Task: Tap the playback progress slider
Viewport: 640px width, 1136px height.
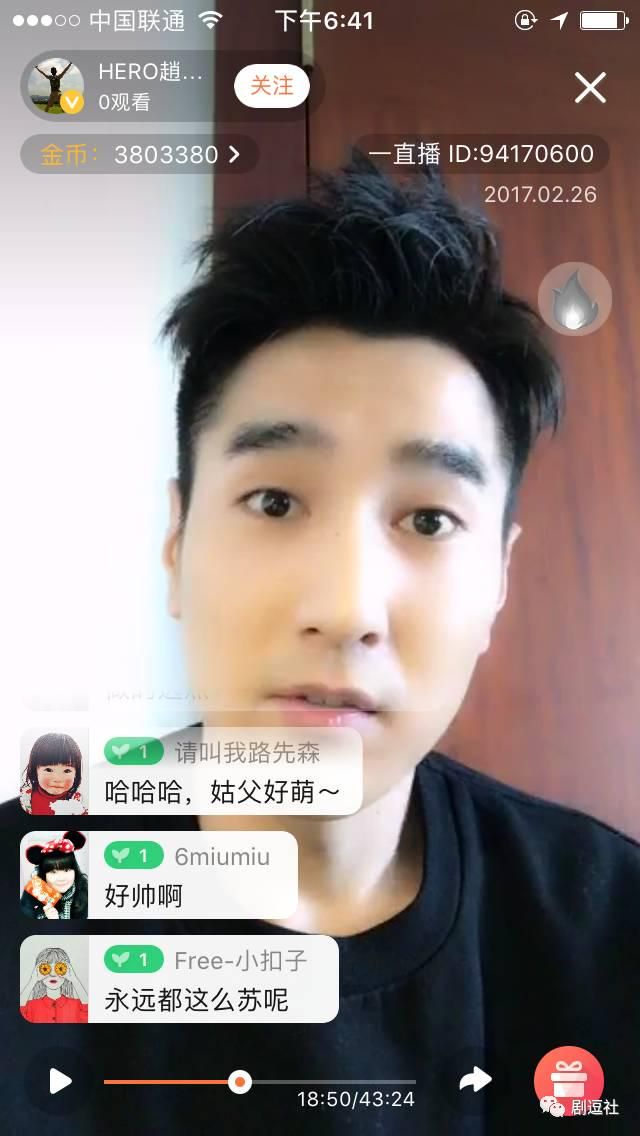Action: [239, 1082]
